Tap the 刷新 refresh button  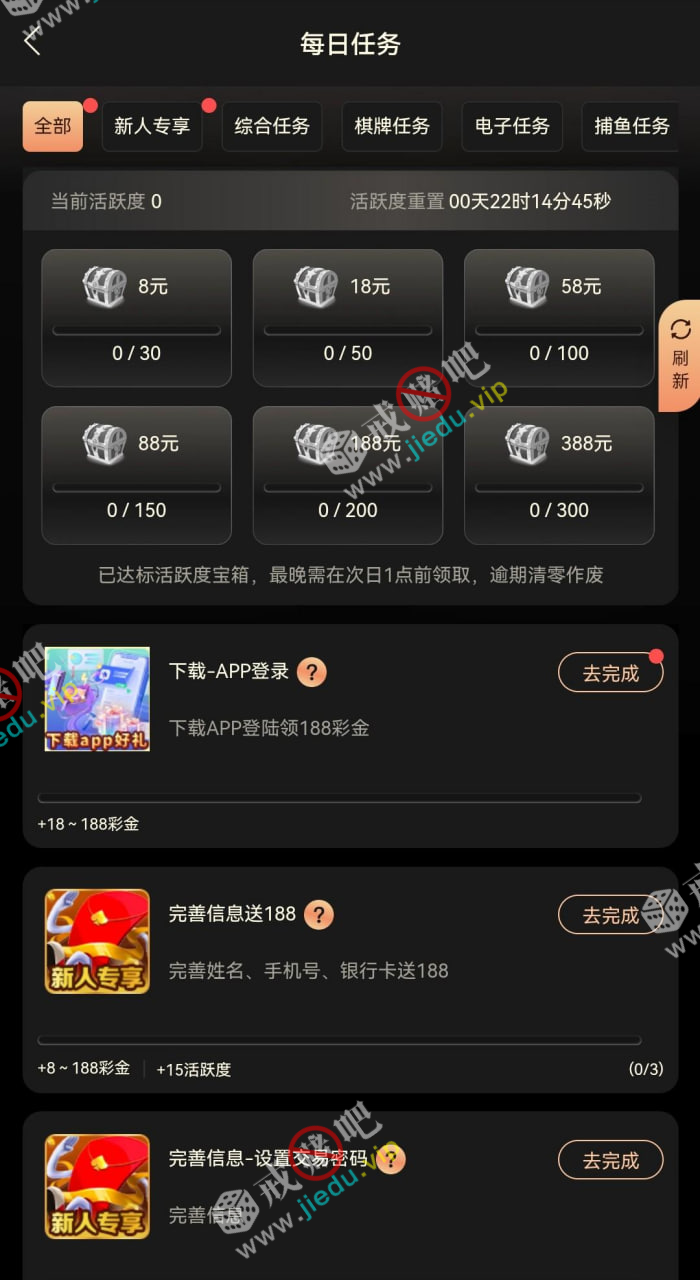[680, 356]
